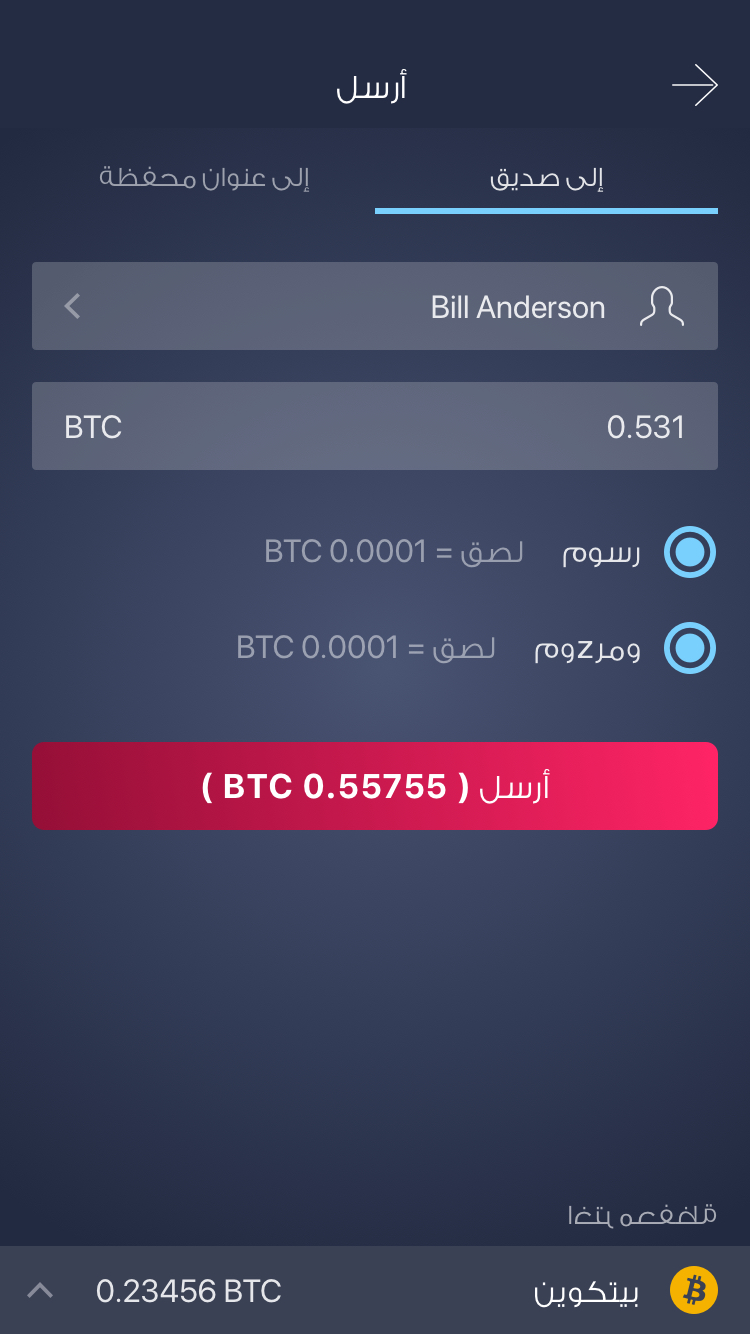
Task: Tap the back arrow in the header
Action: [695, 86]
